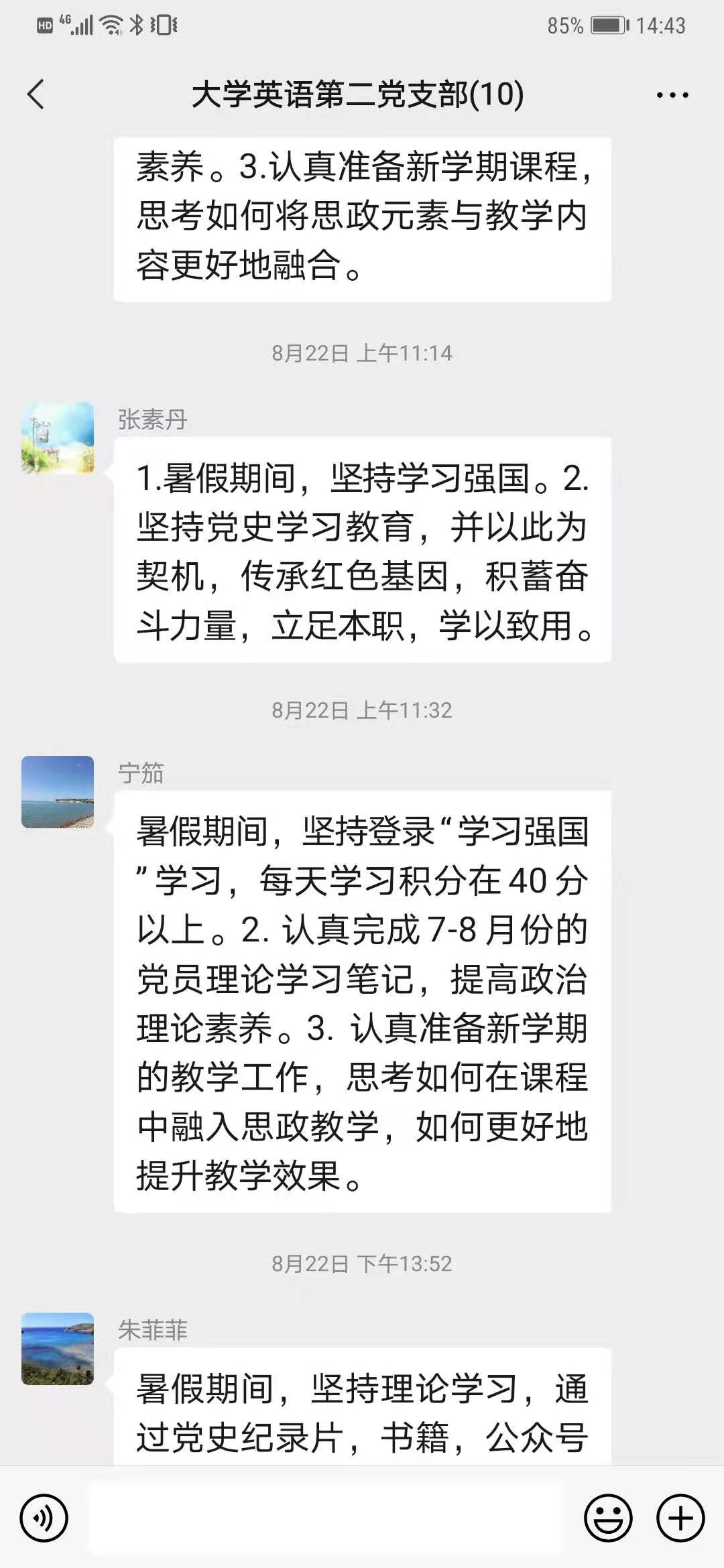Open 宁筋's profile avatar
Screen dimensions: 724x1568
(x=58, y=792)
